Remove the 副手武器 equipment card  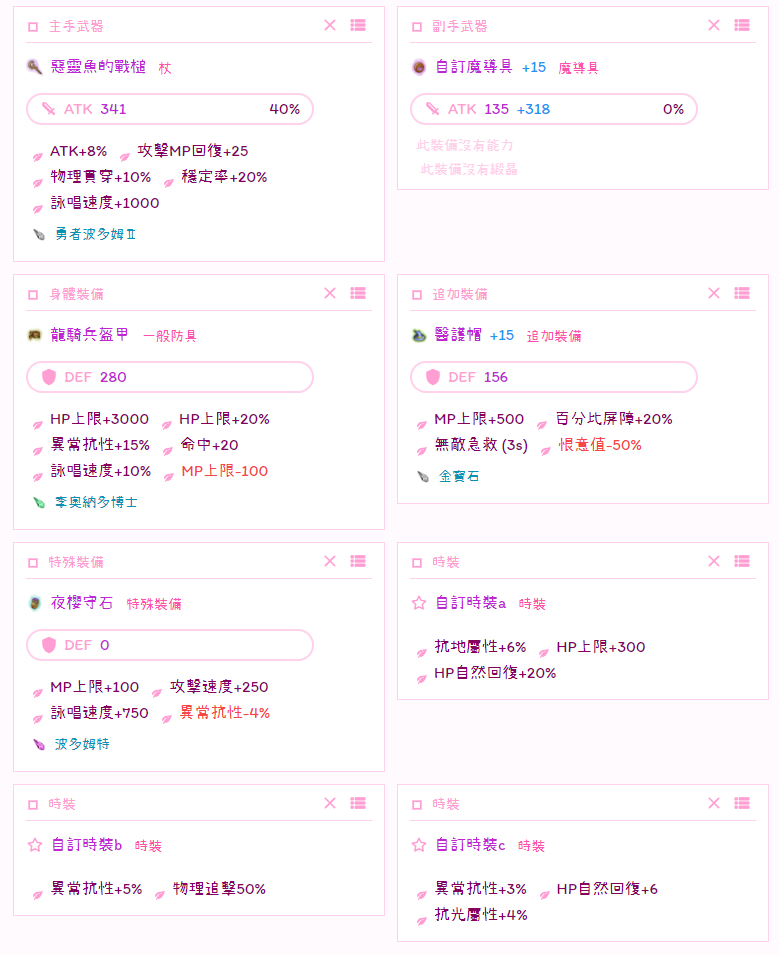pyautogui.click(x=714, y=25)
